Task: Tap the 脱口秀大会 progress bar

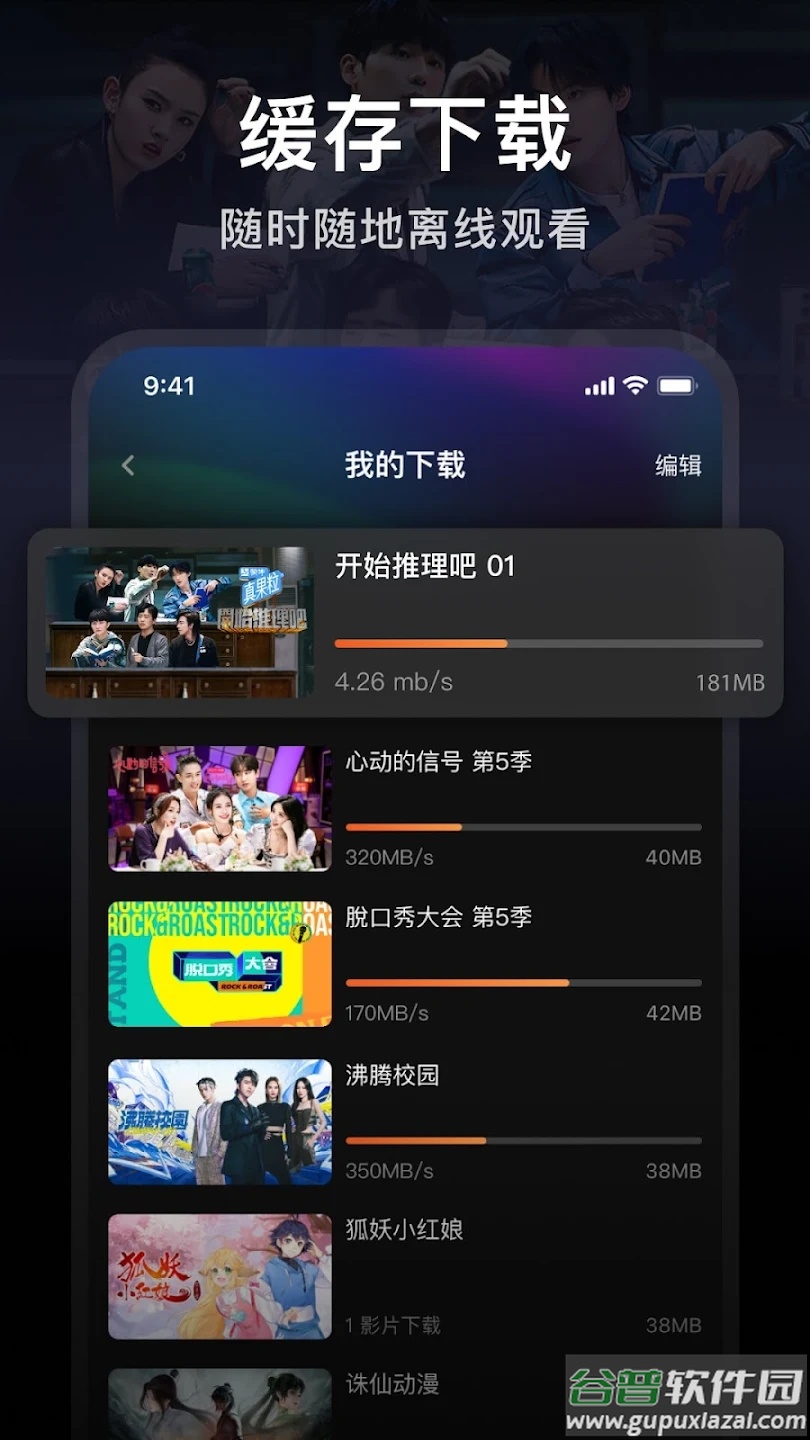Action: 522,983
